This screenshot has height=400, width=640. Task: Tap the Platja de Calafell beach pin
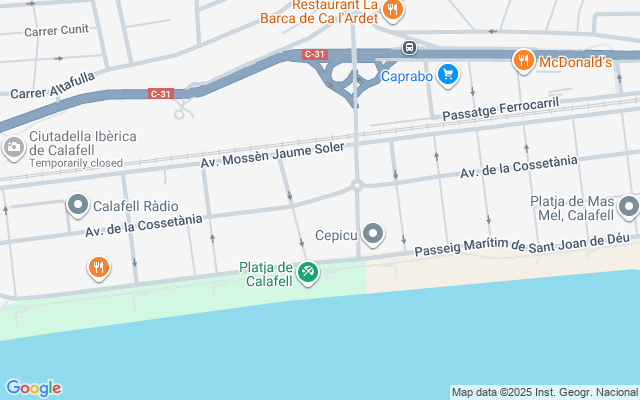coord(308,271)
